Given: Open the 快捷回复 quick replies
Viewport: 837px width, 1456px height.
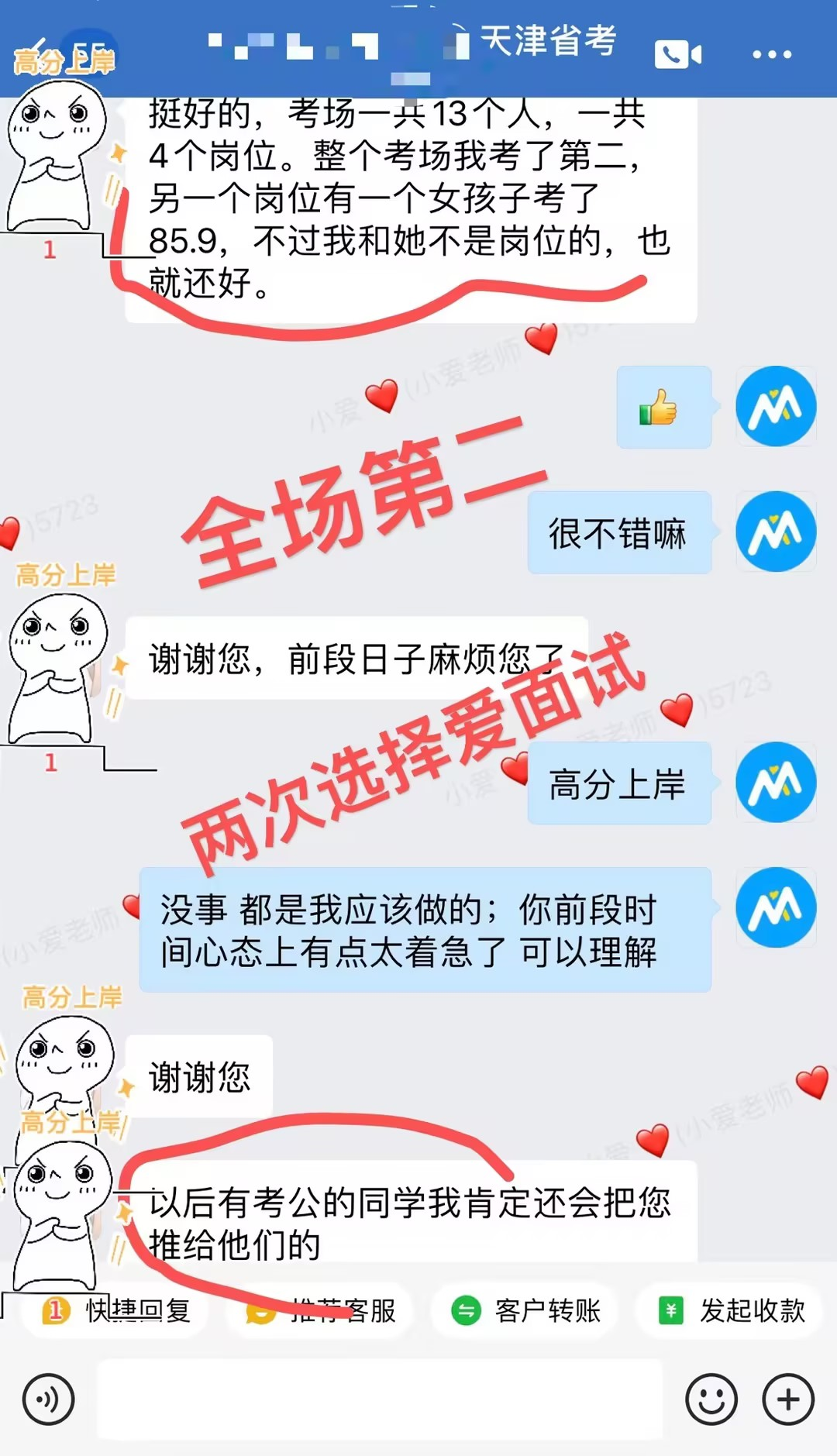Looking at the screenshot, I should pos(116,1310).
